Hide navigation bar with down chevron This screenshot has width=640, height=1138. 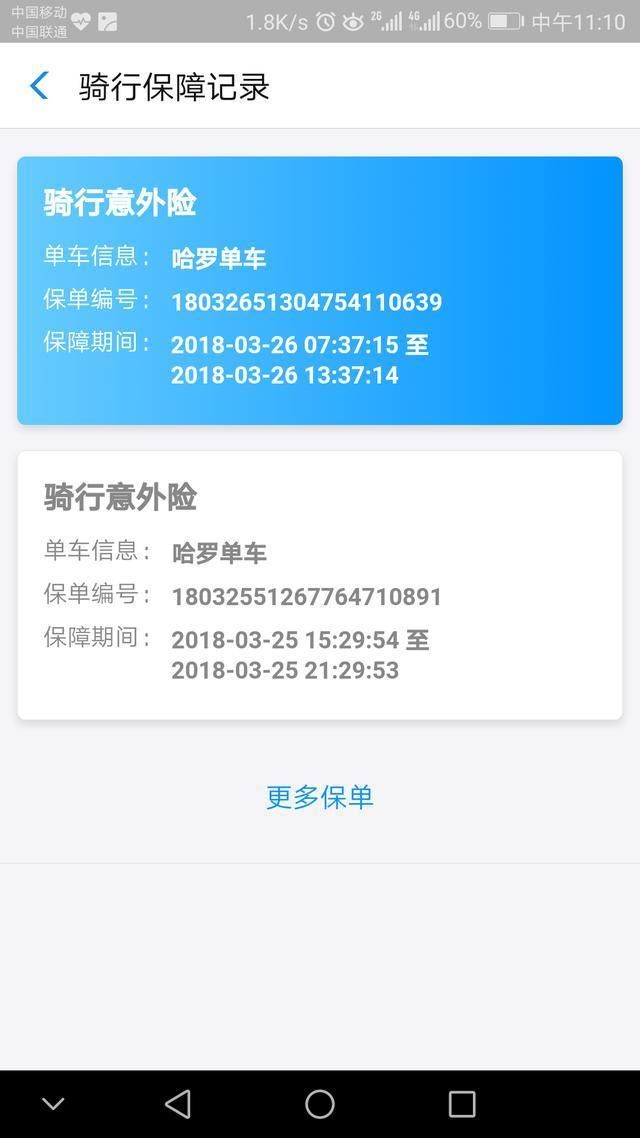[x=53, y=1103]
